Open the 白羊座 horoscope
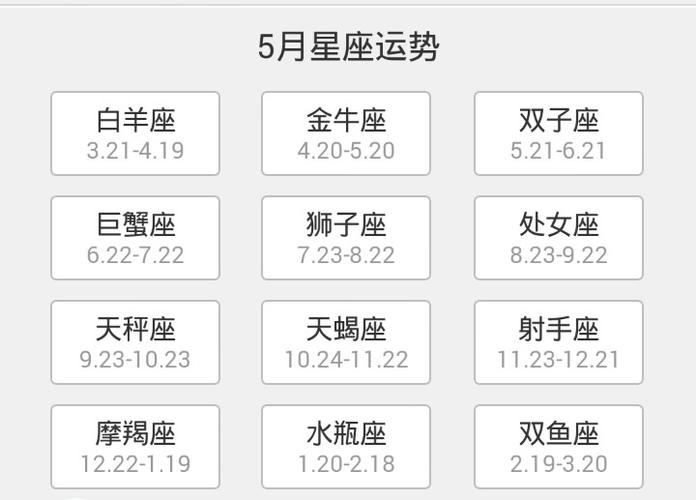This screenshot has height=500, width=696. coord(135,134)
